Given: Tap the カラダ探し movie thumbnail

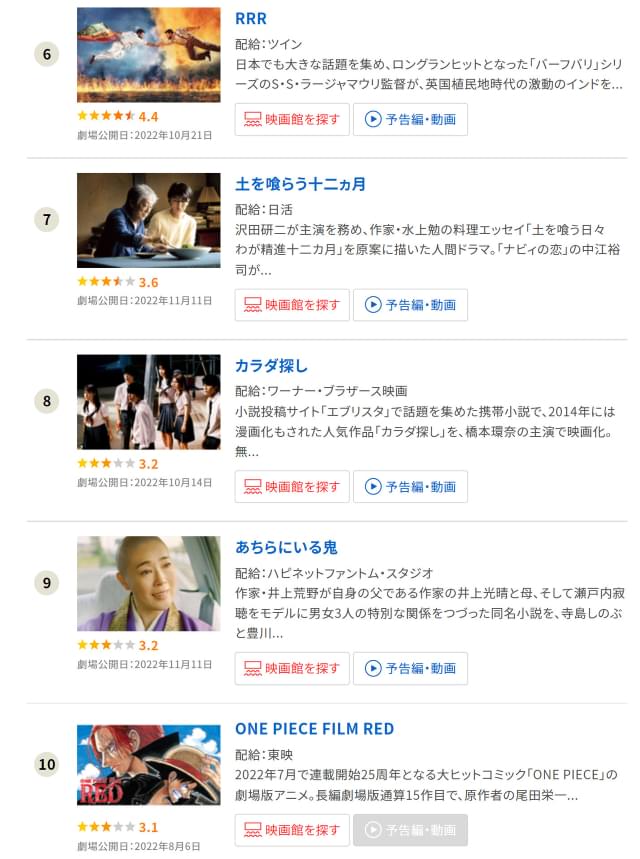Looking at the screenshot, I should (x=148, y=401).
